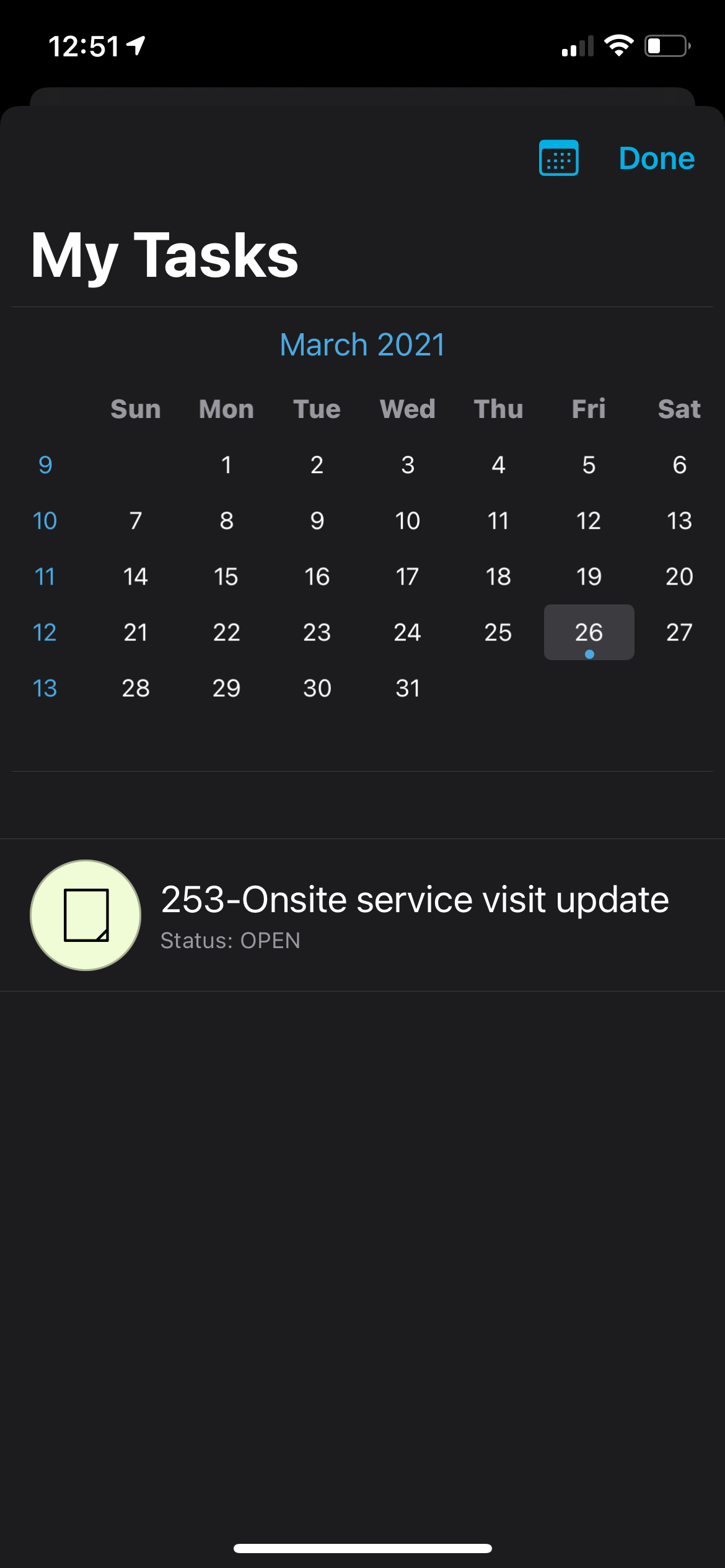This screenshot has height=1568, width=725.
Task: Pick Sunday March 28
Action: tap(136, 688)
